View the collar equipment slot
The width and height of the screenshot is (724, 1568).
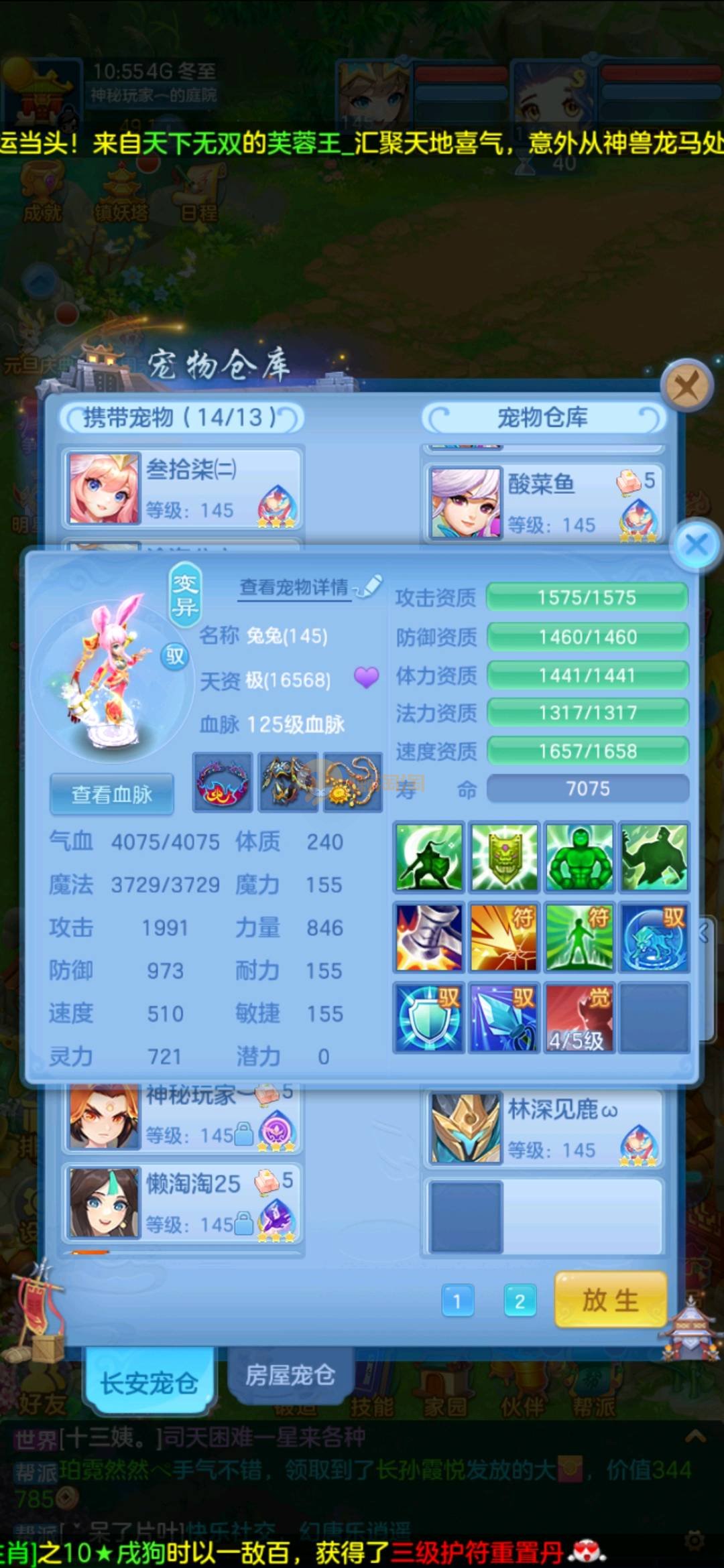coord(223,782)
